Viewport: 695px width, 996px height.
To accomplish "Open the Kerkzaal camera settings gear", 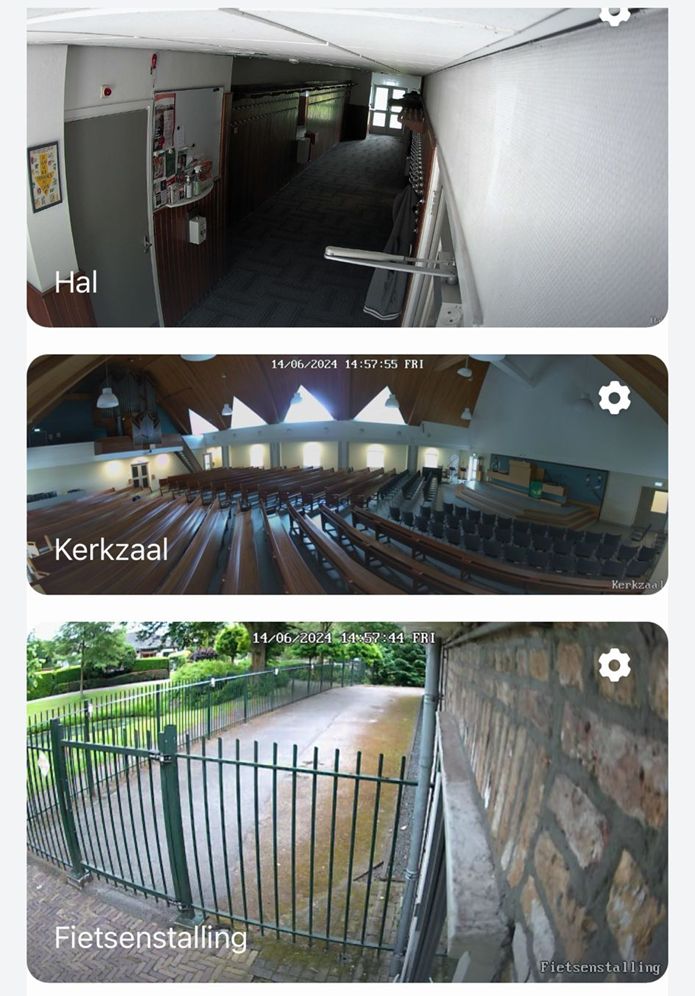I will (614, 398).
